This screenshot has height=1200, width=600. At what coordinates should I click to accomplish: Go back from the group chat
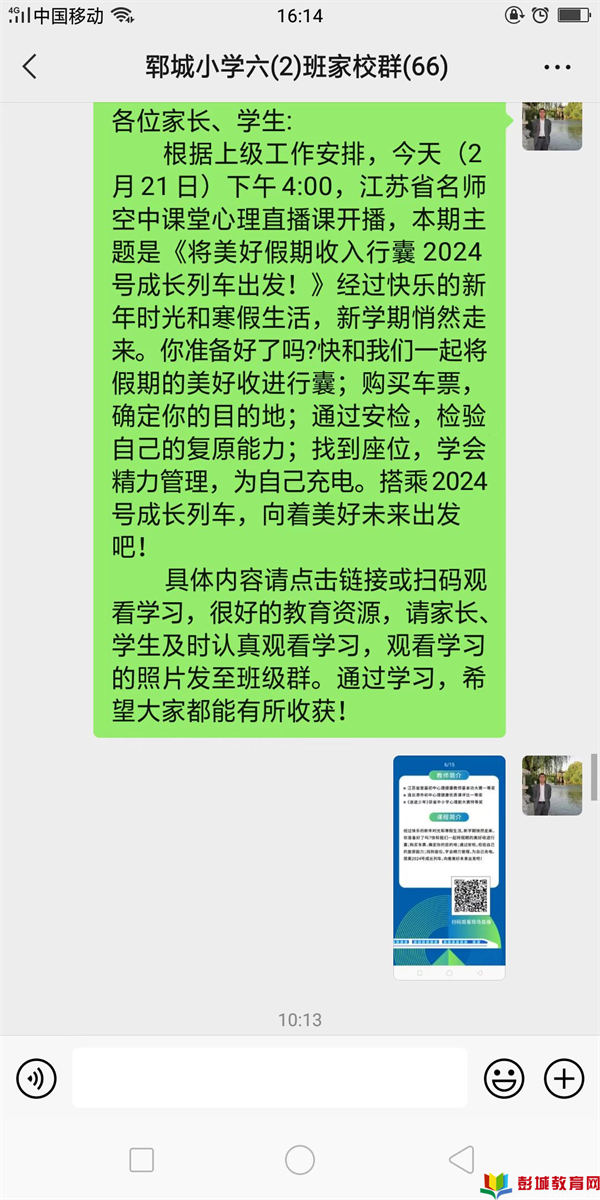coord(30,67)
